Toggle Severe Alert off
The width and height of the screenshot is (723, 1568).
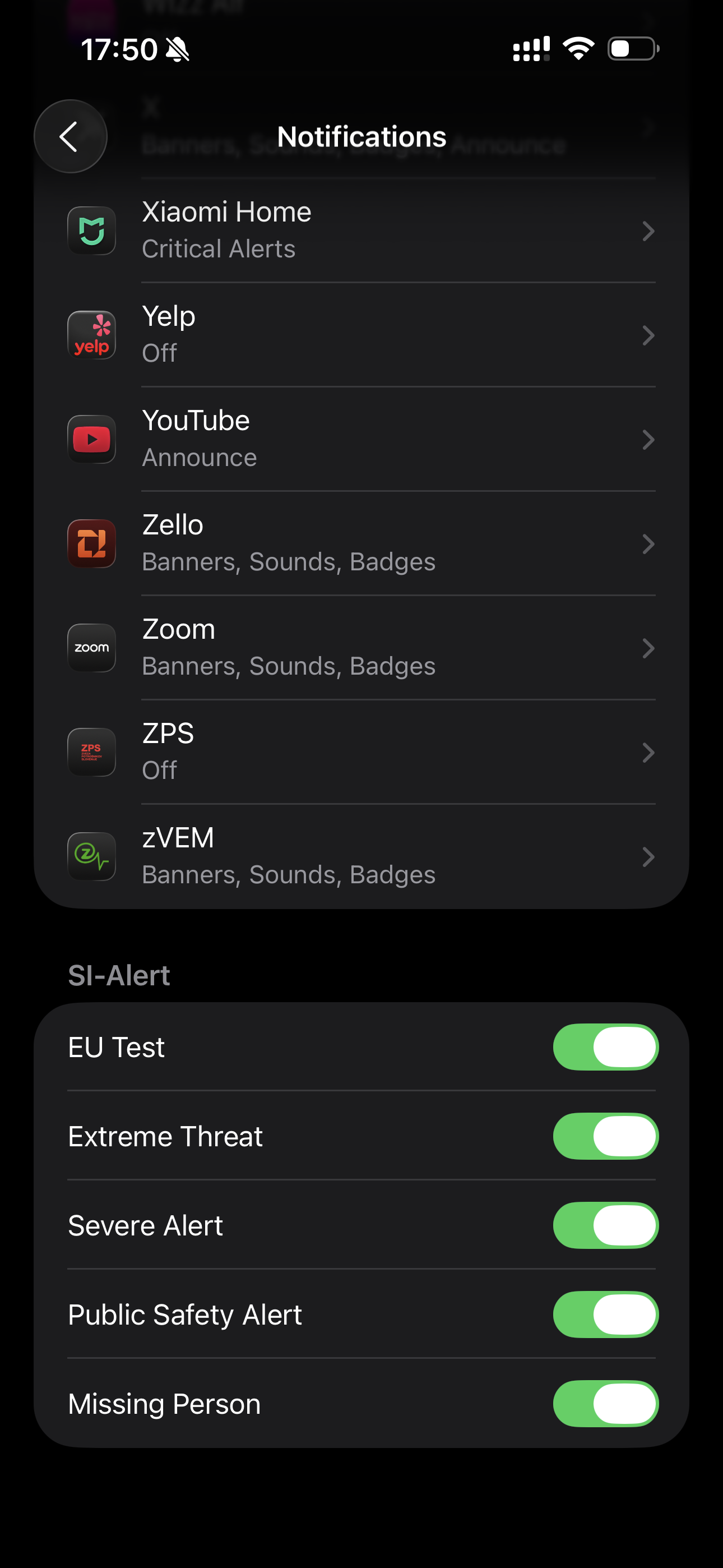click(x=605, y=1225)
